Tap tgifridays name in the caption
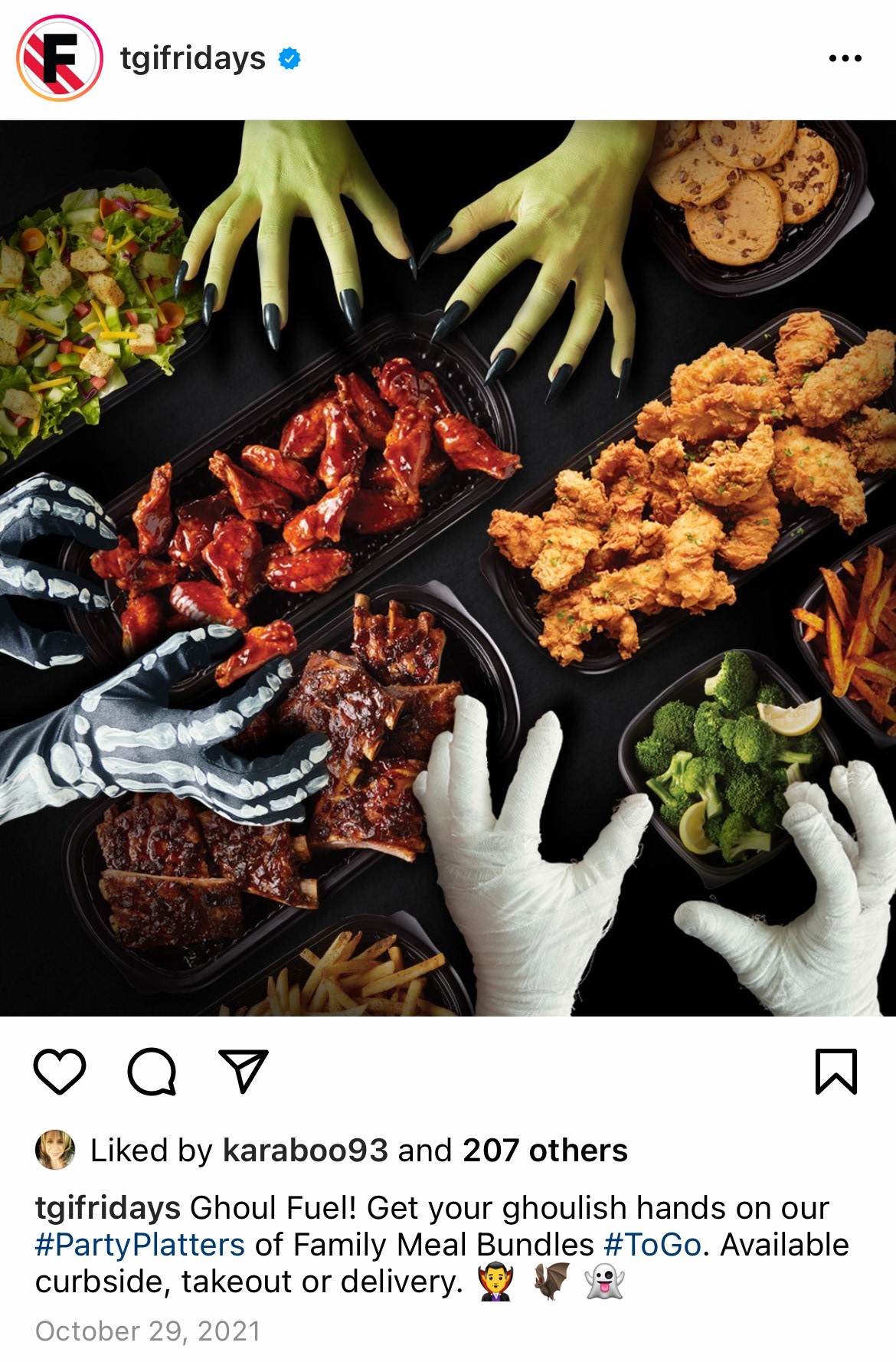896x1362 pixels. [x=107, y=1208]
